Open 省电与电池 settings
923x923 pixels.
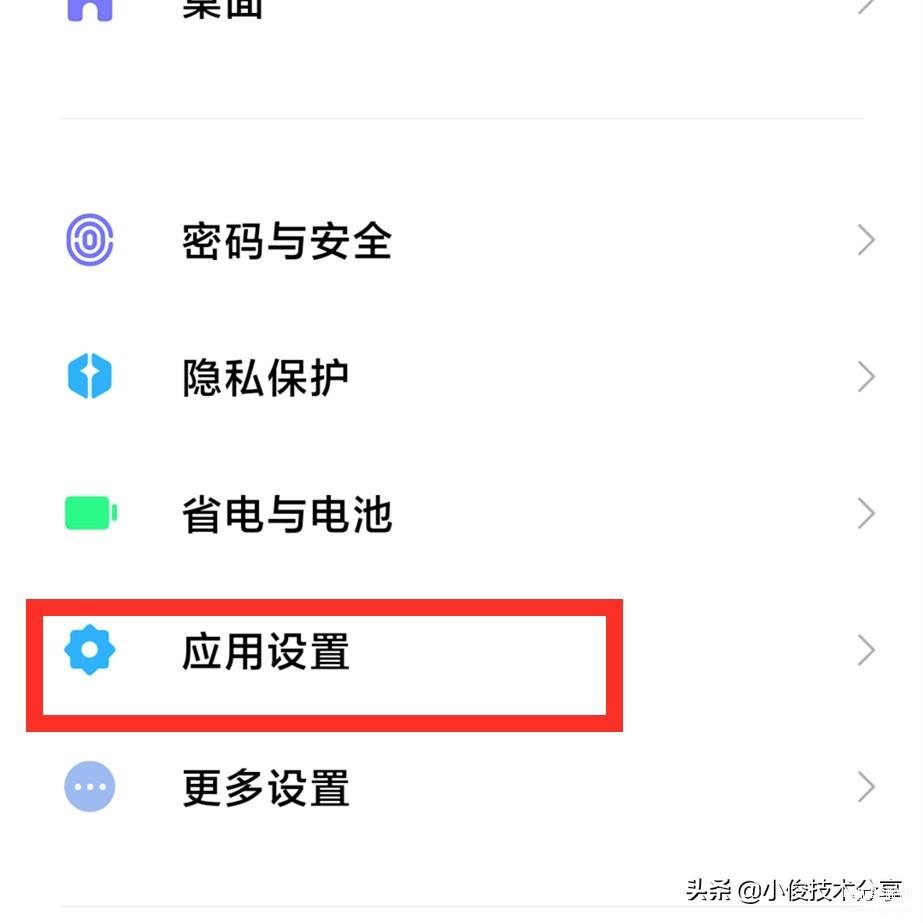(x=286, y=515)
